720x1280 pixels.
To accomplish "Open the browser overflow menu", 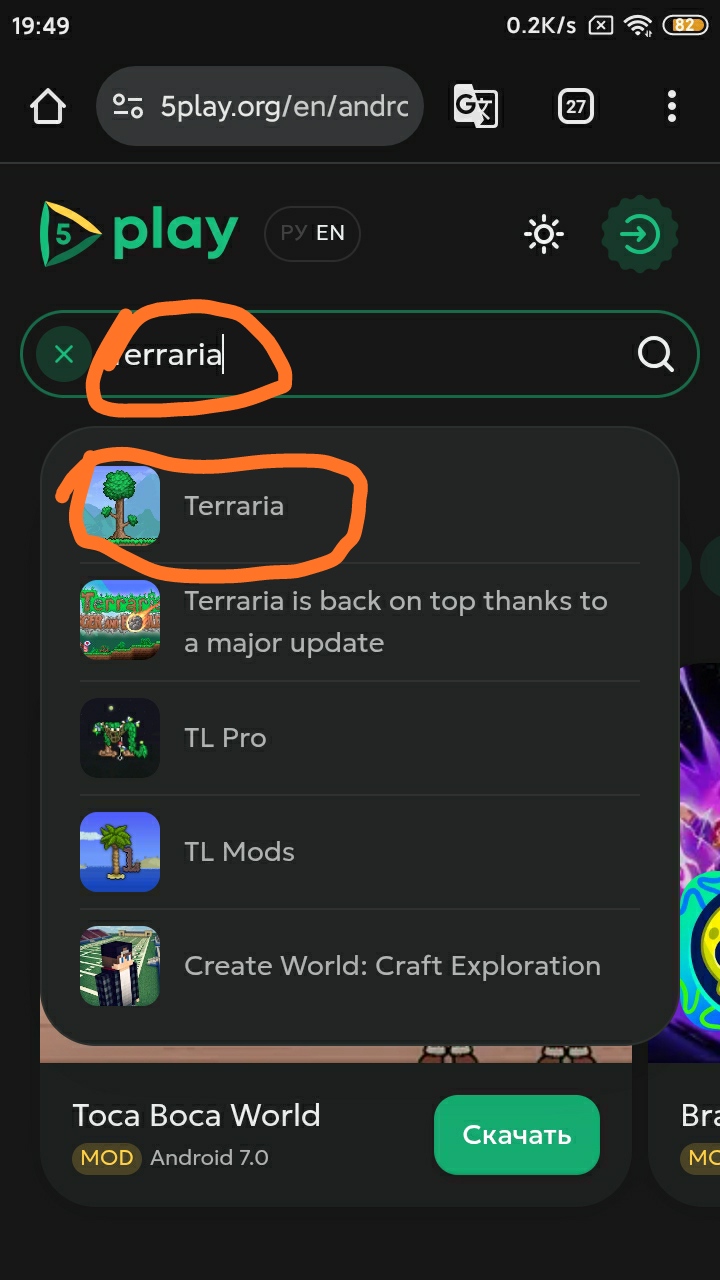I will (x=671, y=107).
